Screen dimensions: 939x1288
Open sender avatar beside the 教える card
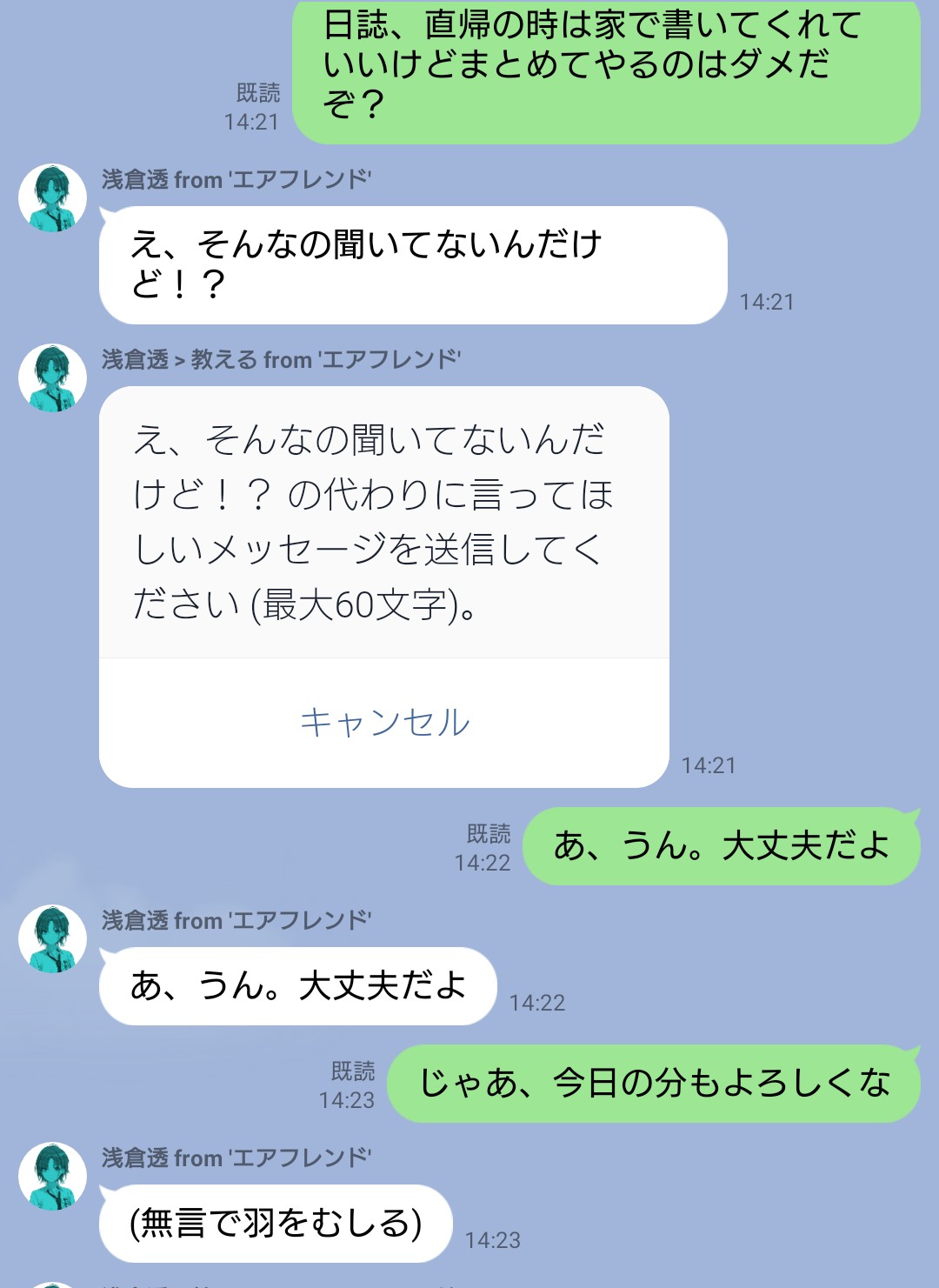click(x=52, y=378)
